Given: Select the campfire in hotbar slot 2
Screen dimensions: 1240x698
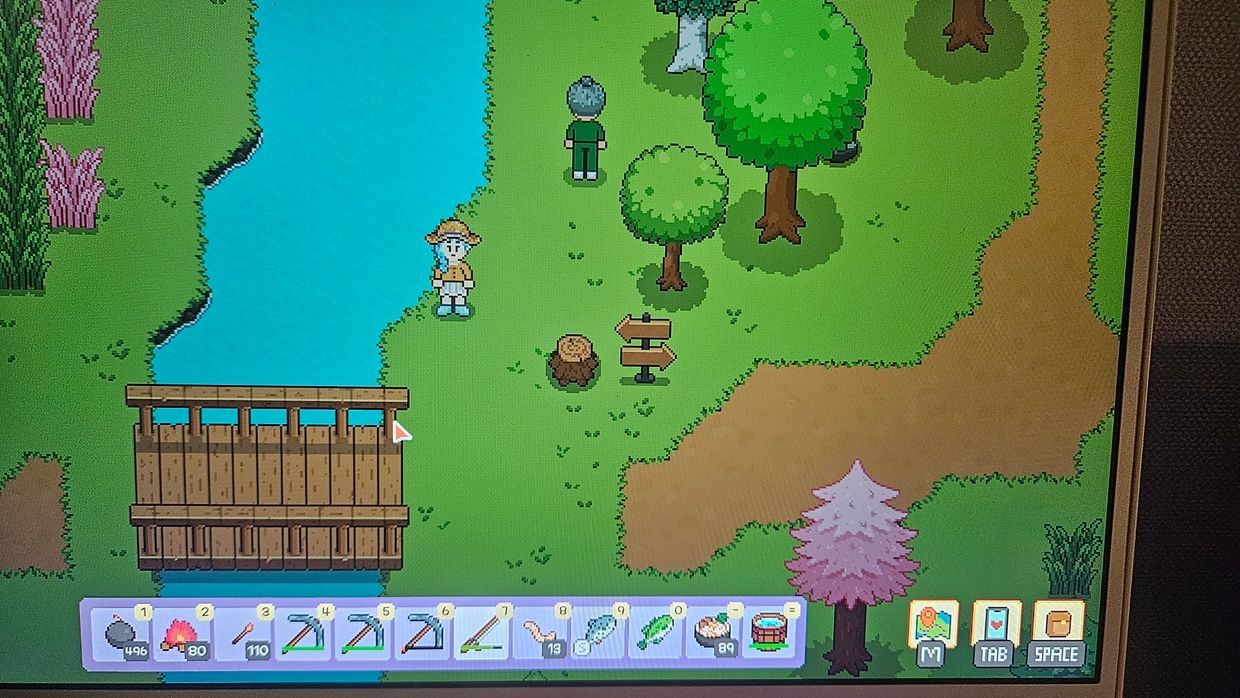Looking at the screenshot, I should 183,633.
